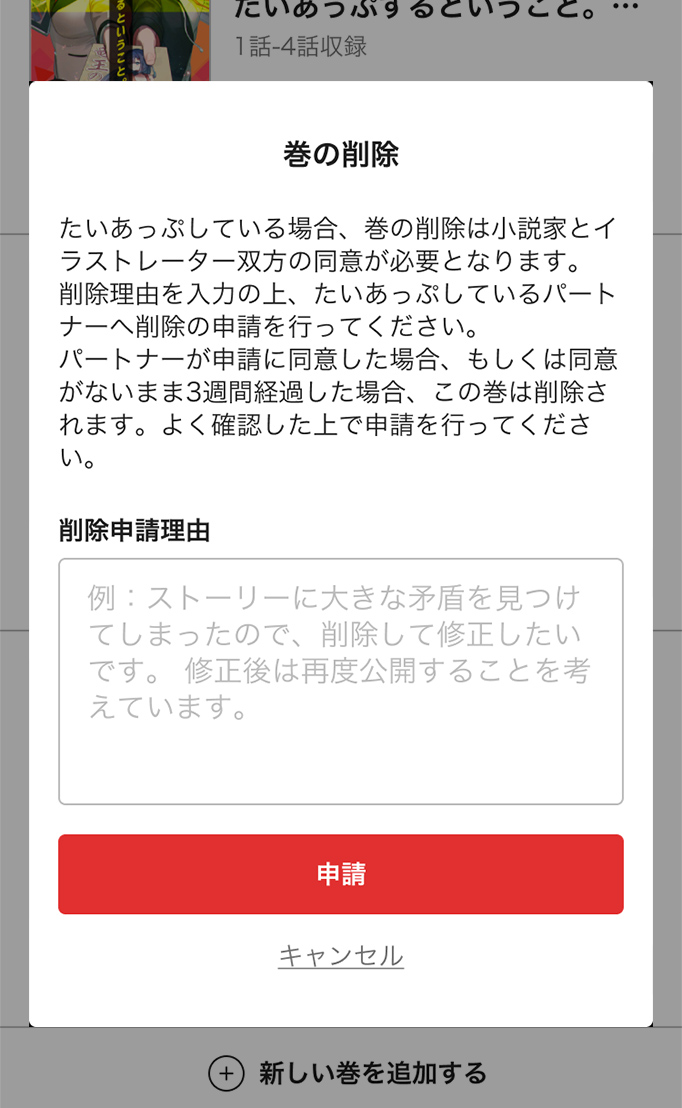Dismiss the dialog via the キャンセル link
682x1108 pixels.
(341, 955)
